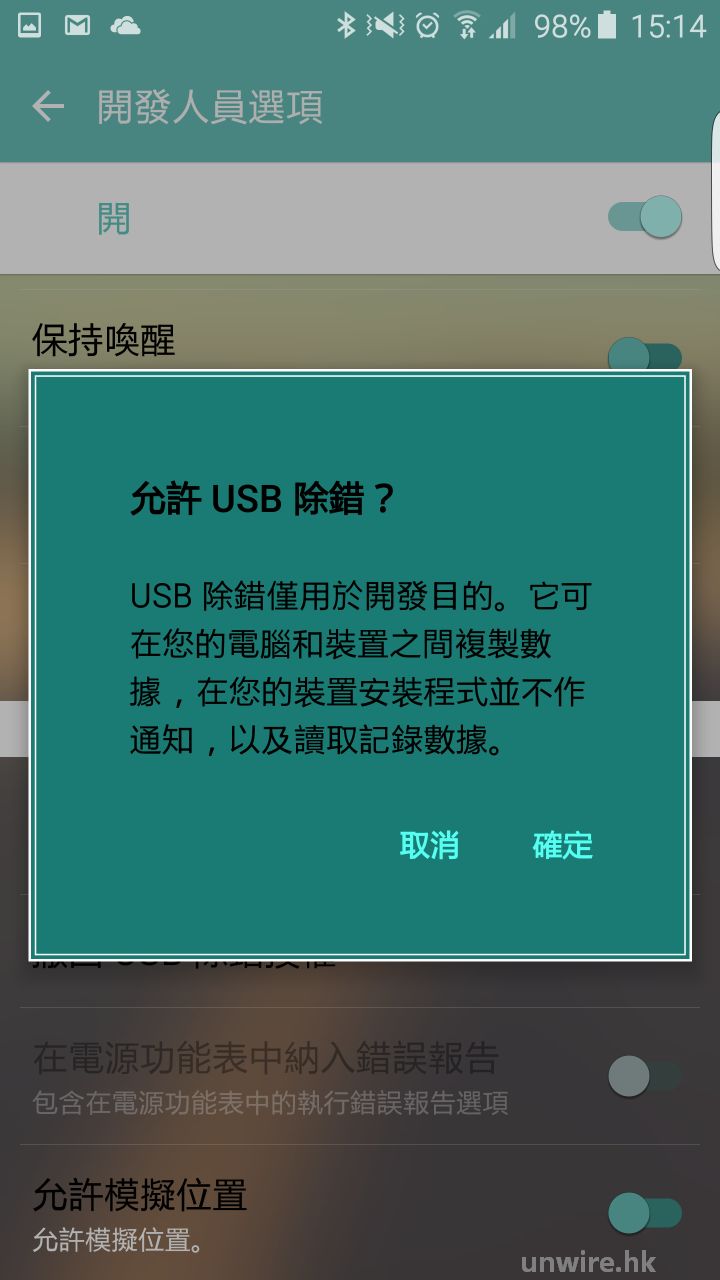Confirm USB debugging with 確定
720x1280 pixels.
click(x=562, y=845)
